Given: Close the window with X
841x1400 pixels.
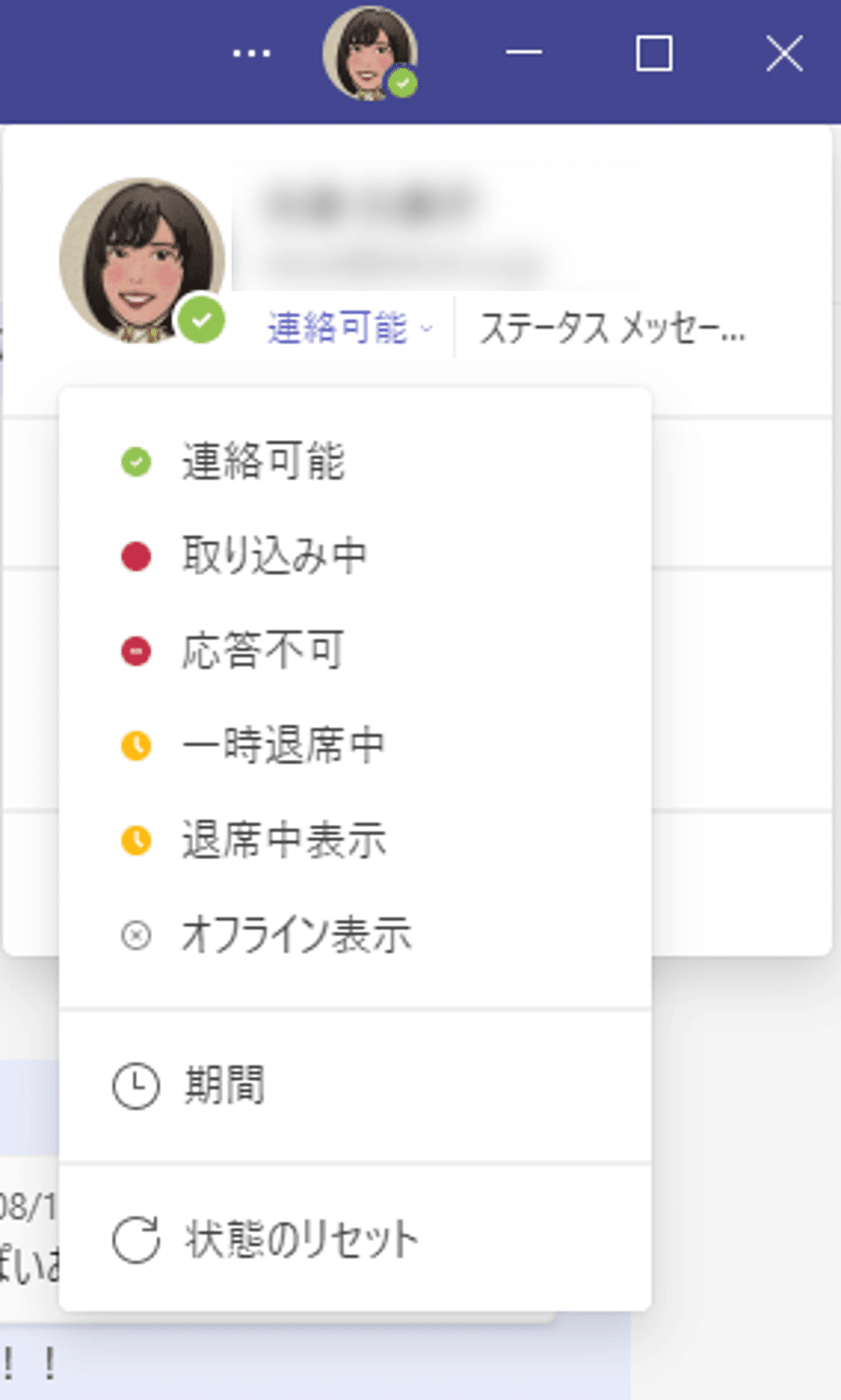Looking at the screenshot, I should (x=784, y=53).
